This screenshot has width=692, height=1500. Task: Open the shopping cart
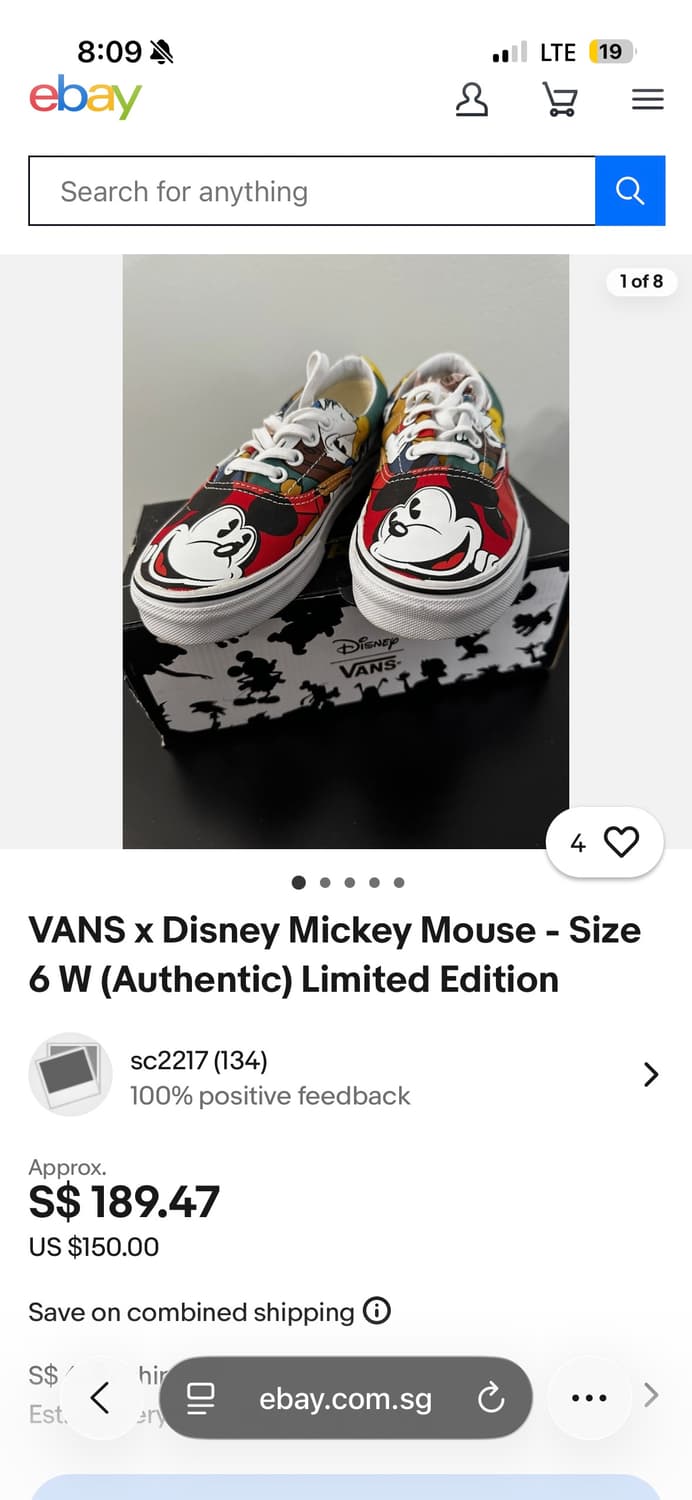560,100
